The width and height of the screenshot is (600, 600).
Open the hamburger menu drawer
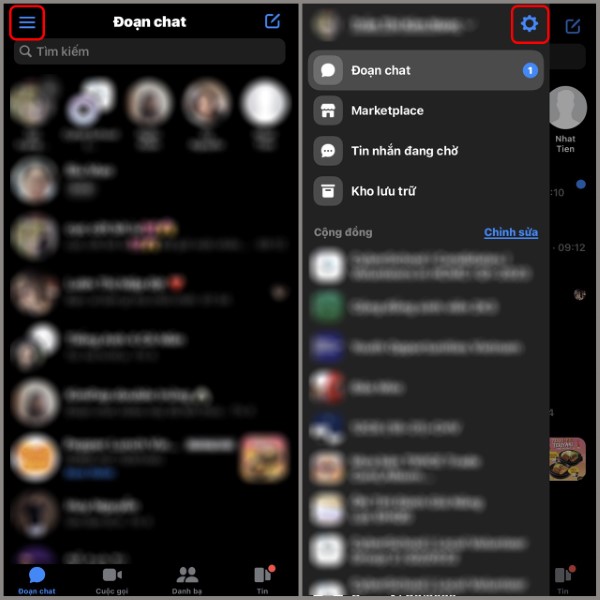point(27,22)
